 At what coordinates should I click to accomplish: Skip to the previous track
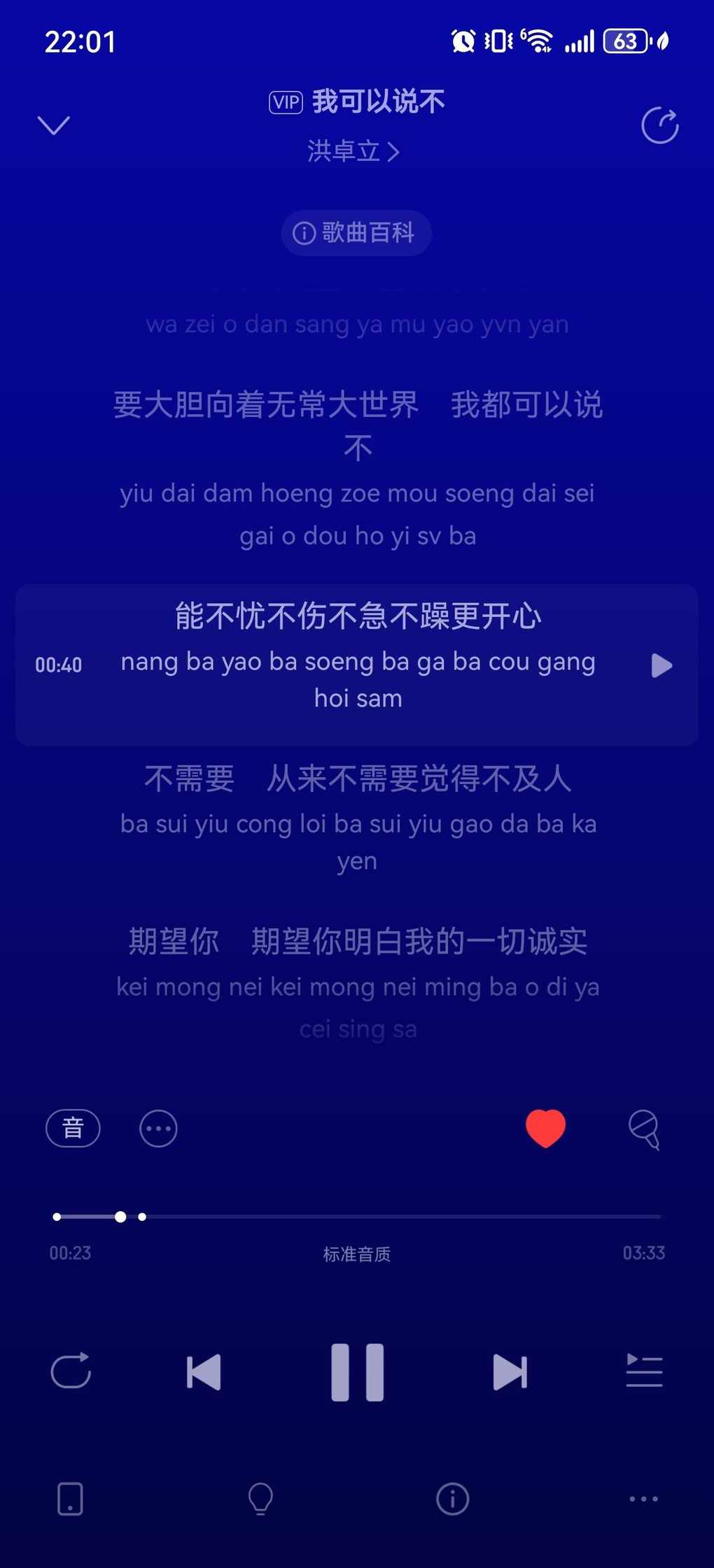(204, 1371)
